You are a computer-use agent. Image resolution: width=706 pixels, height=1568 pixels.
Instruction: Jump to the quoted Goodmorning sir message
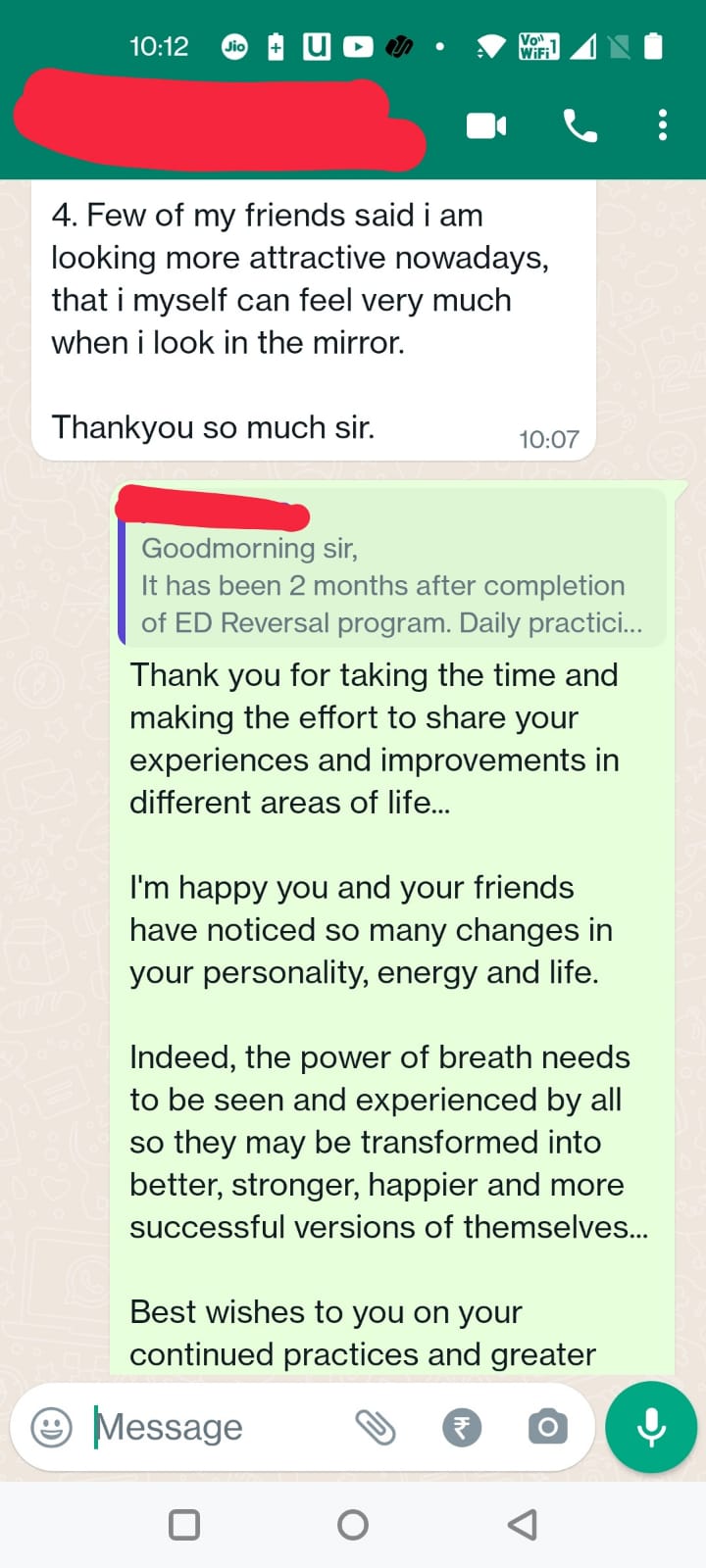point(392,585)
